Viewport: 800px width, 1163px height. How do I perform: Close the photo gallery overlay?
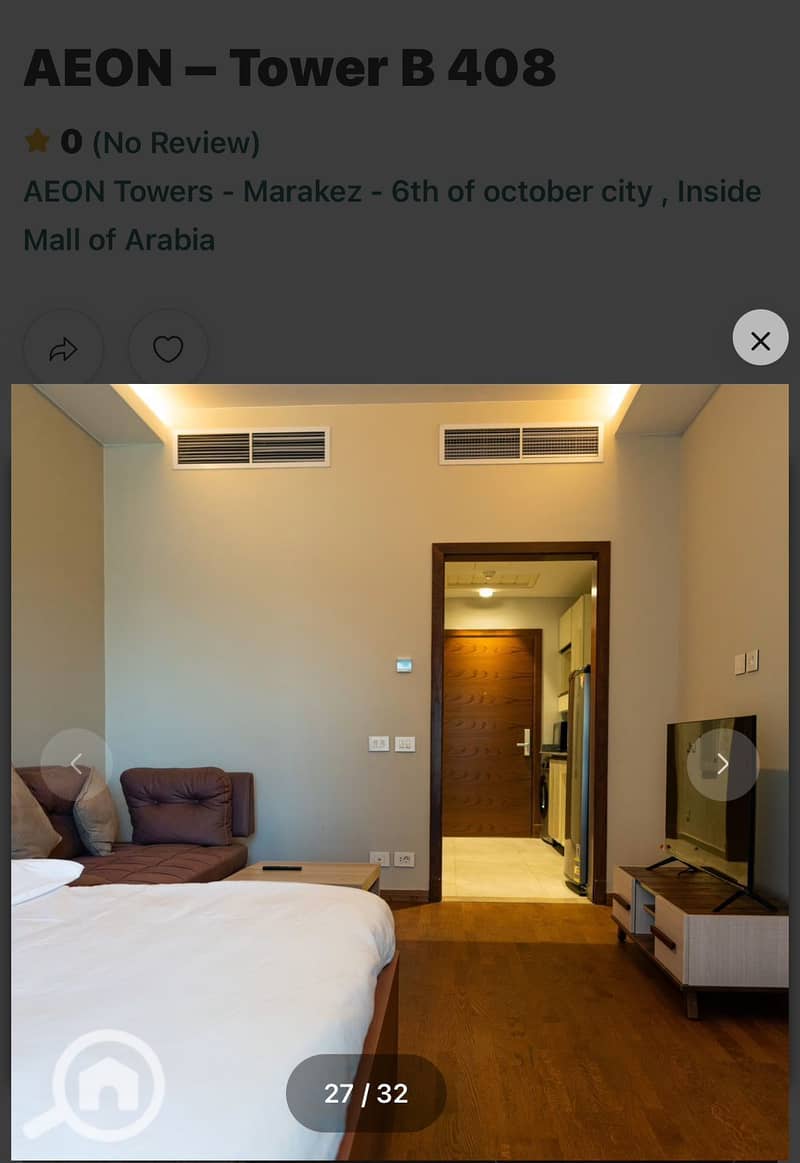pos(760,341)
